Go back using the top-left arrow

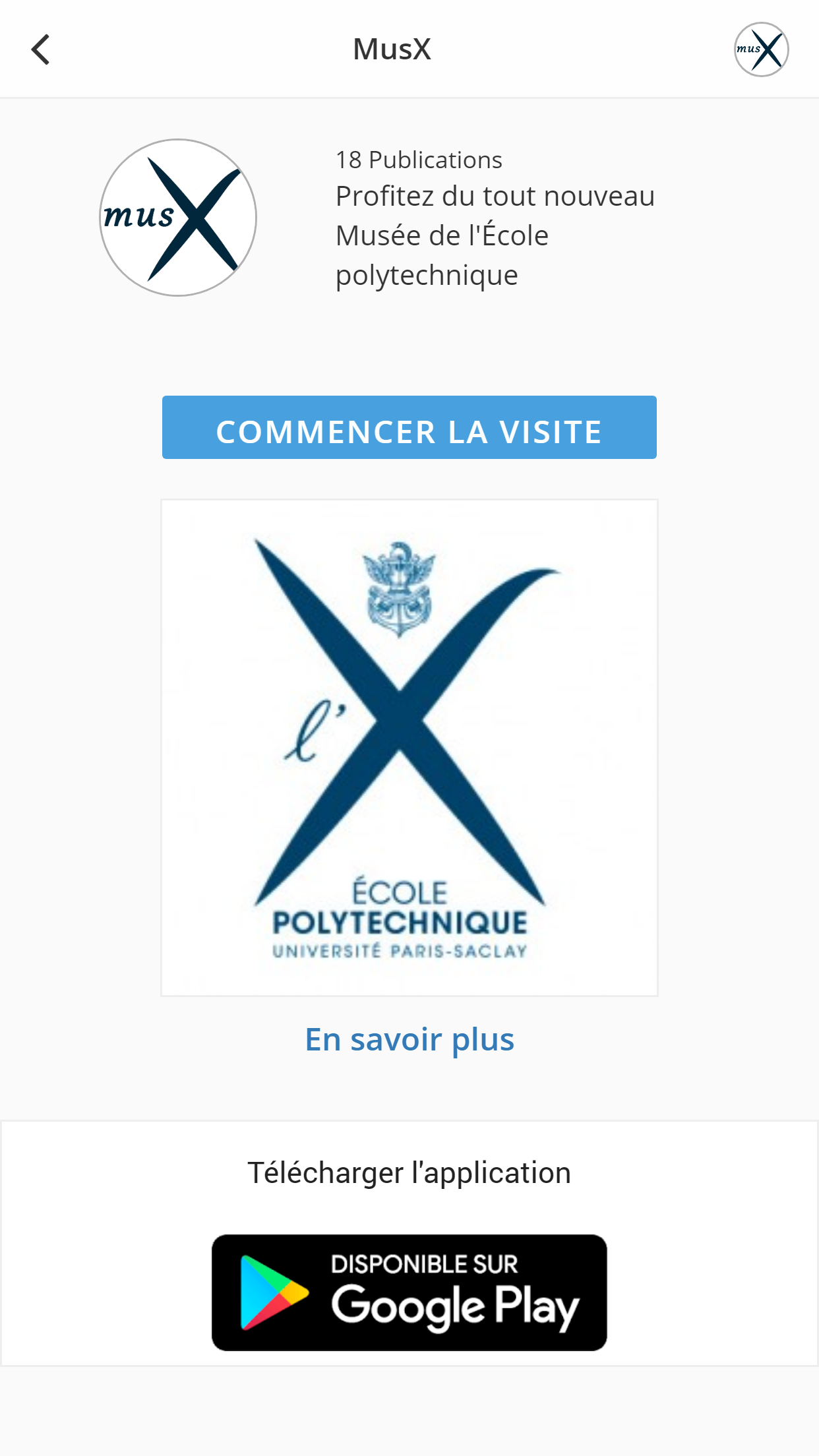click(x=41, y=49)
